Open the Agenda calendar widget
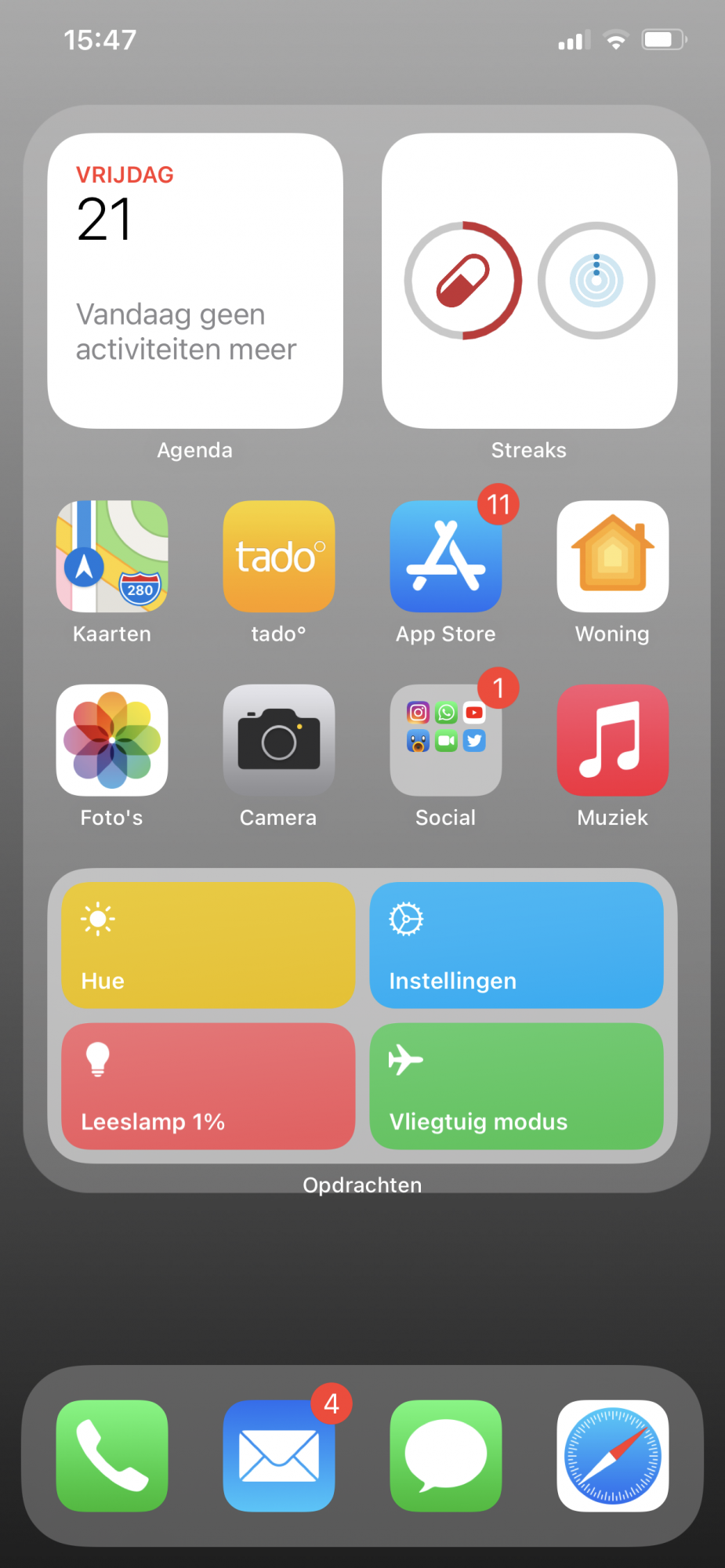The width and height of the screenshot is (725, 1568). click(195, 281)
